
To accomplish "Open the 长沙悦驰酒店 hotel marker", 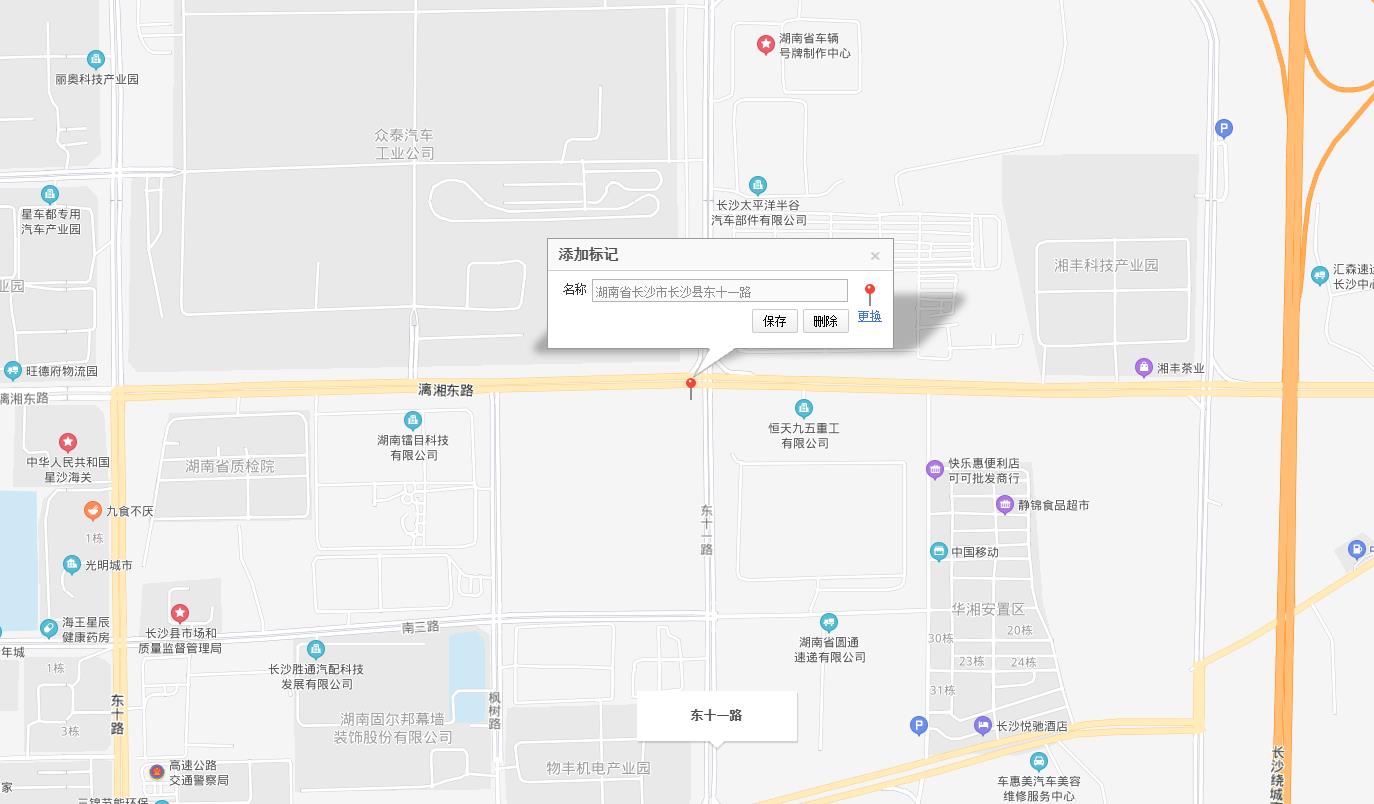I will (982, 727).
